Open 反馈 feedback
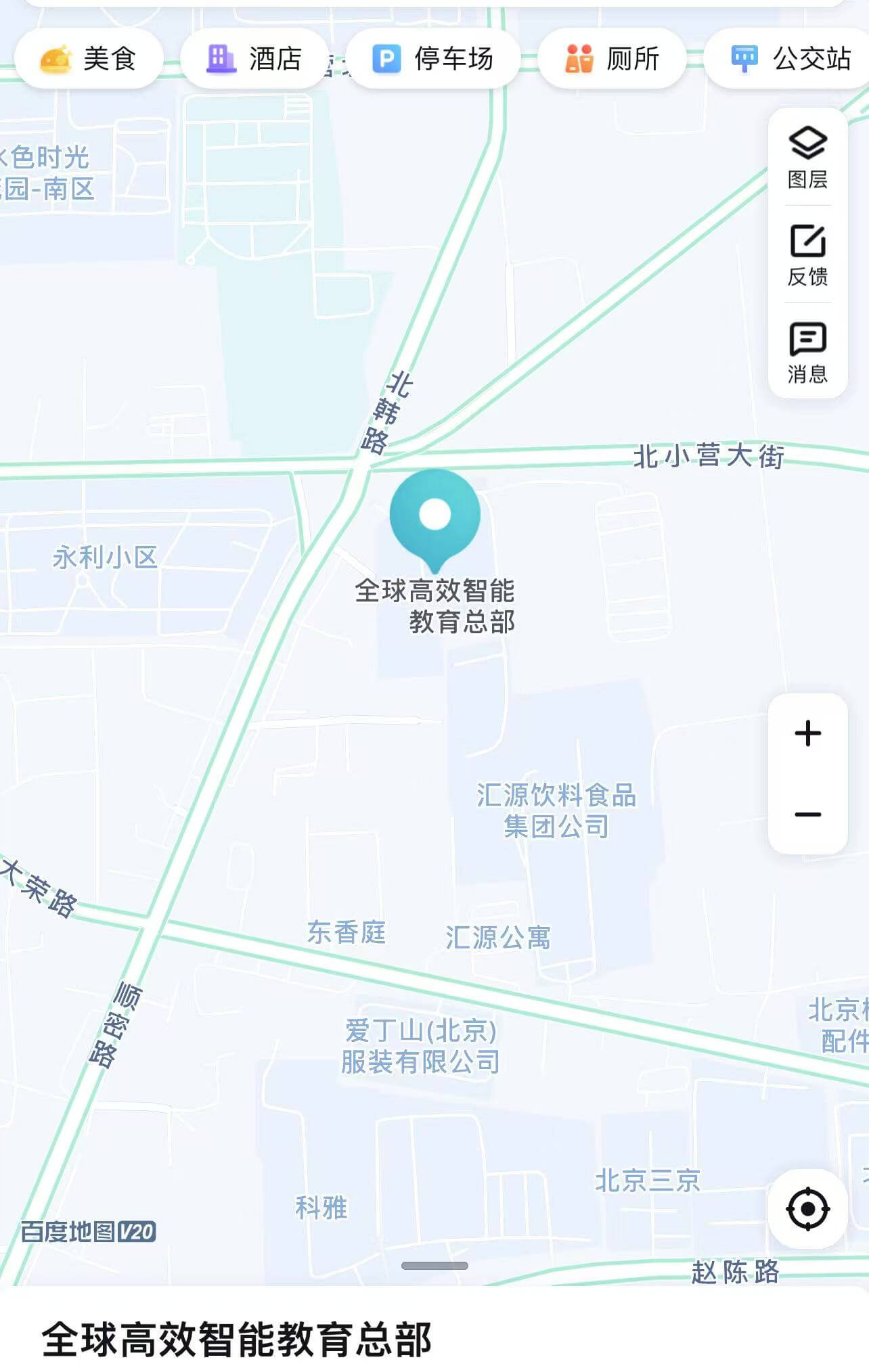Viewport: 869px width, 1372px height. click(807, 255)
